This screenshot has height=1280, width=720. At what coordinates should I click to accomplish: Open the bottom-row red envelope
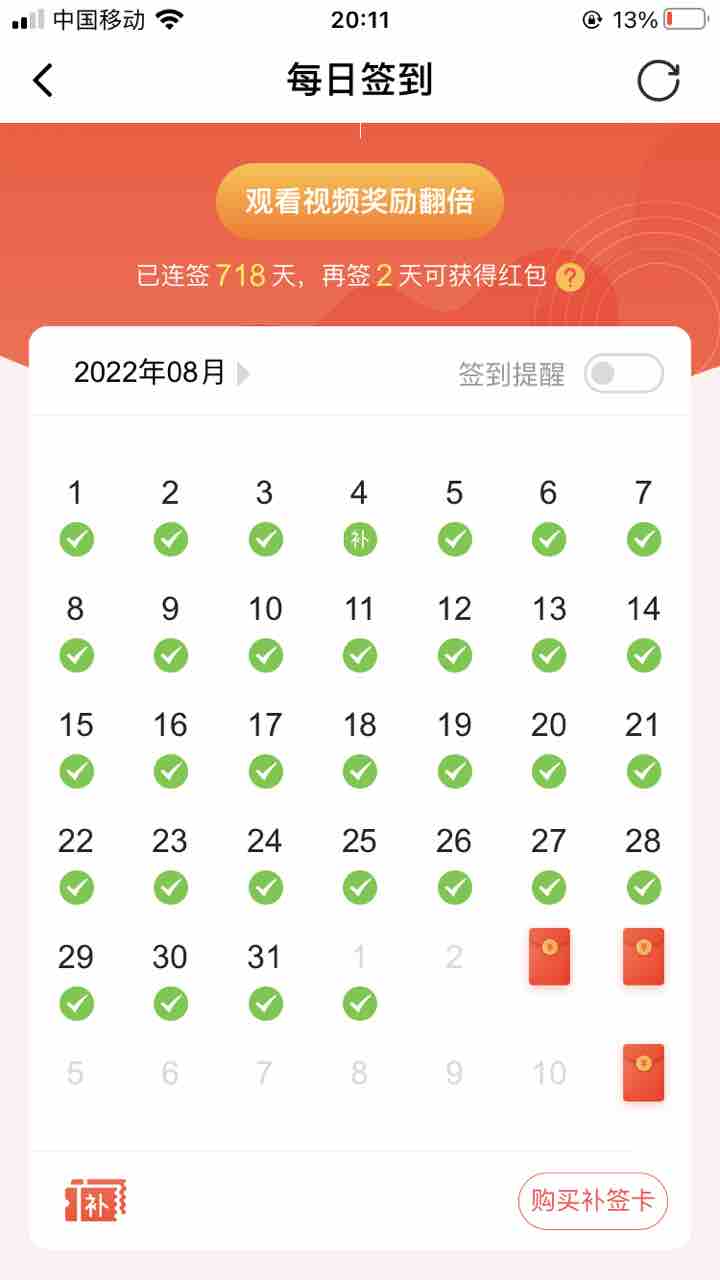coord(643,1072)
